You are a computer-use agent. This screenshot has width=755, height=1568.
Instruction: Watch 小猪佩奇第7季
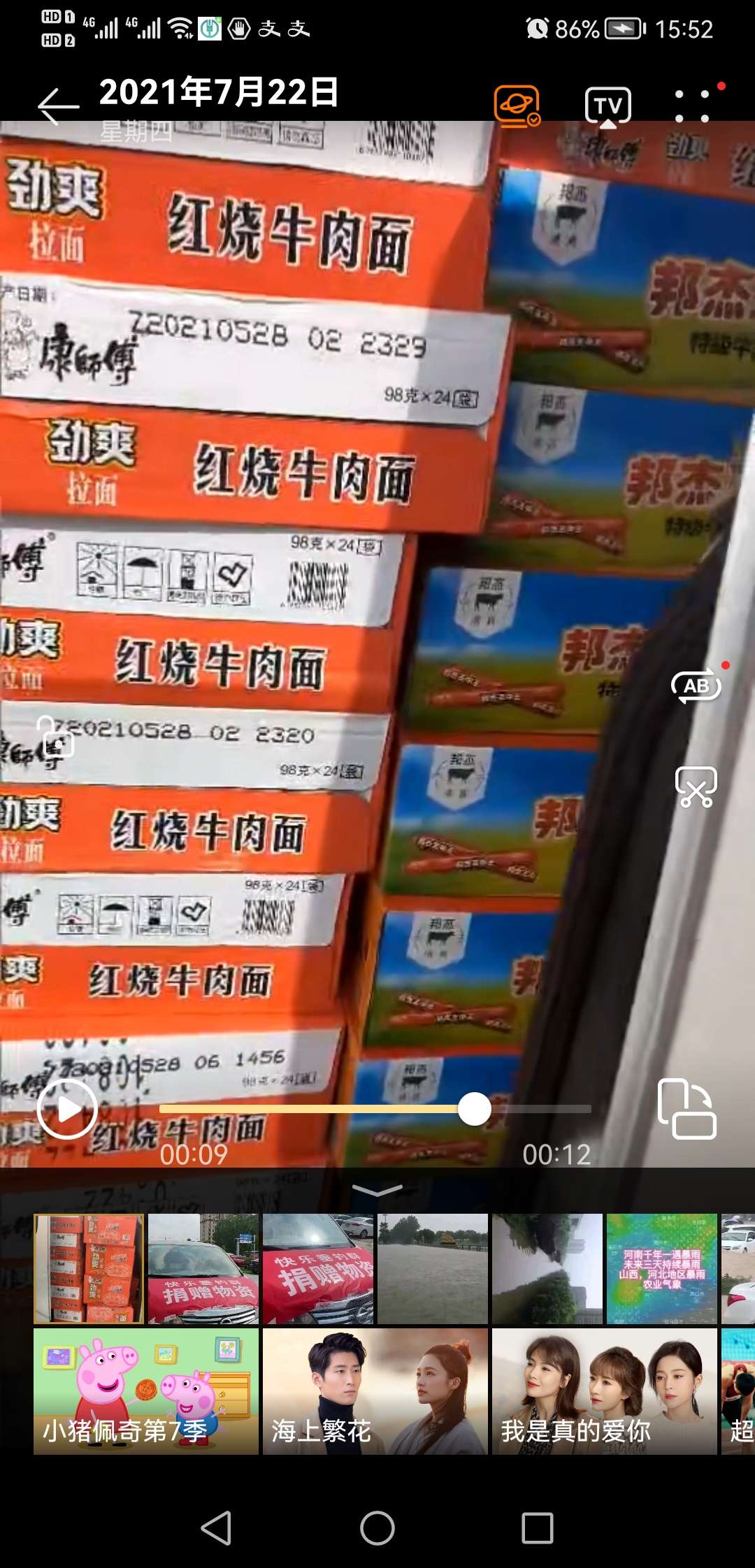tap(146, 1391)
